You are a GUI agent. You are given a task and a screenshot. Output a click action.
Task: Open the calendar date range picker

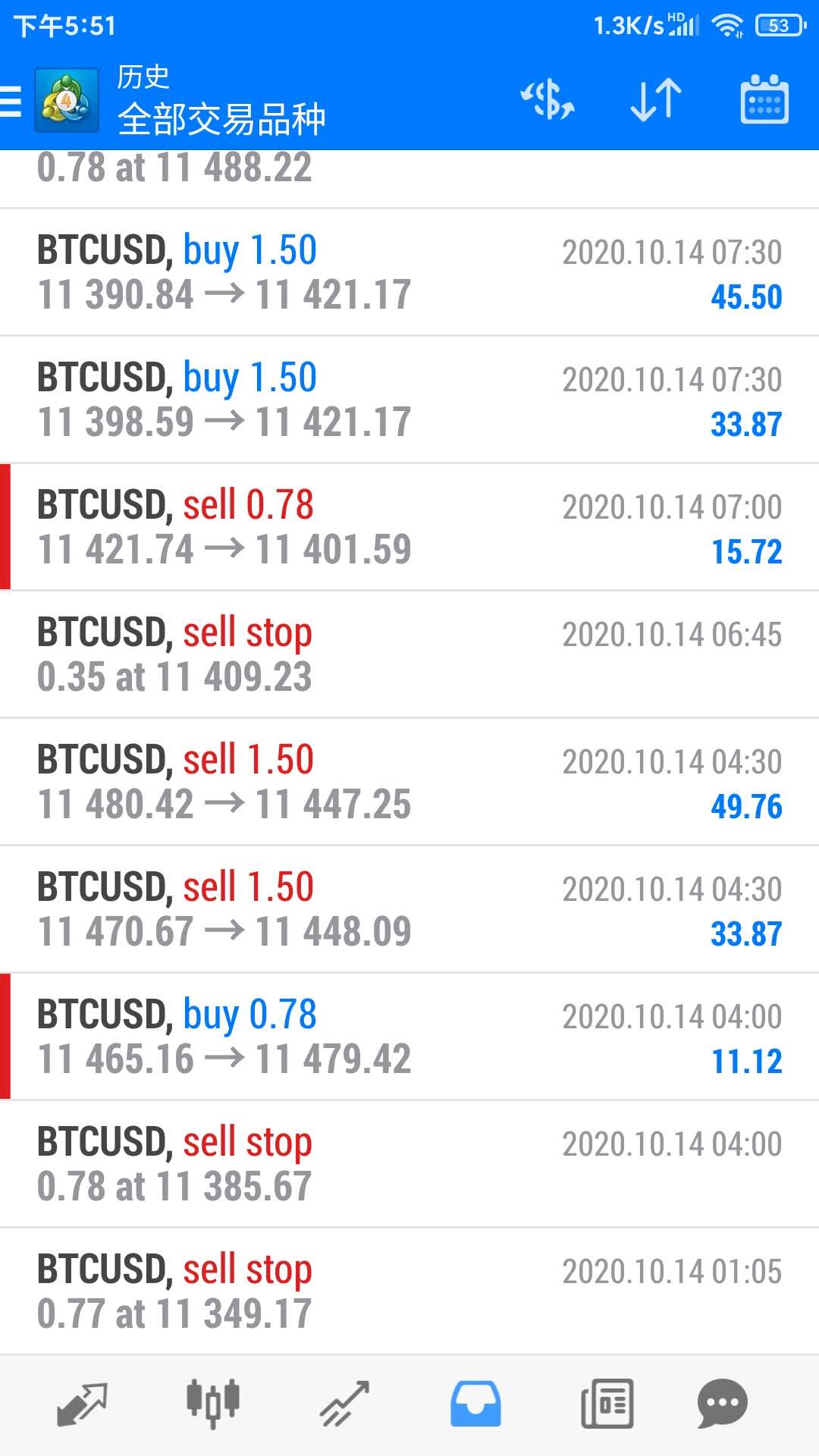[764, 100]
